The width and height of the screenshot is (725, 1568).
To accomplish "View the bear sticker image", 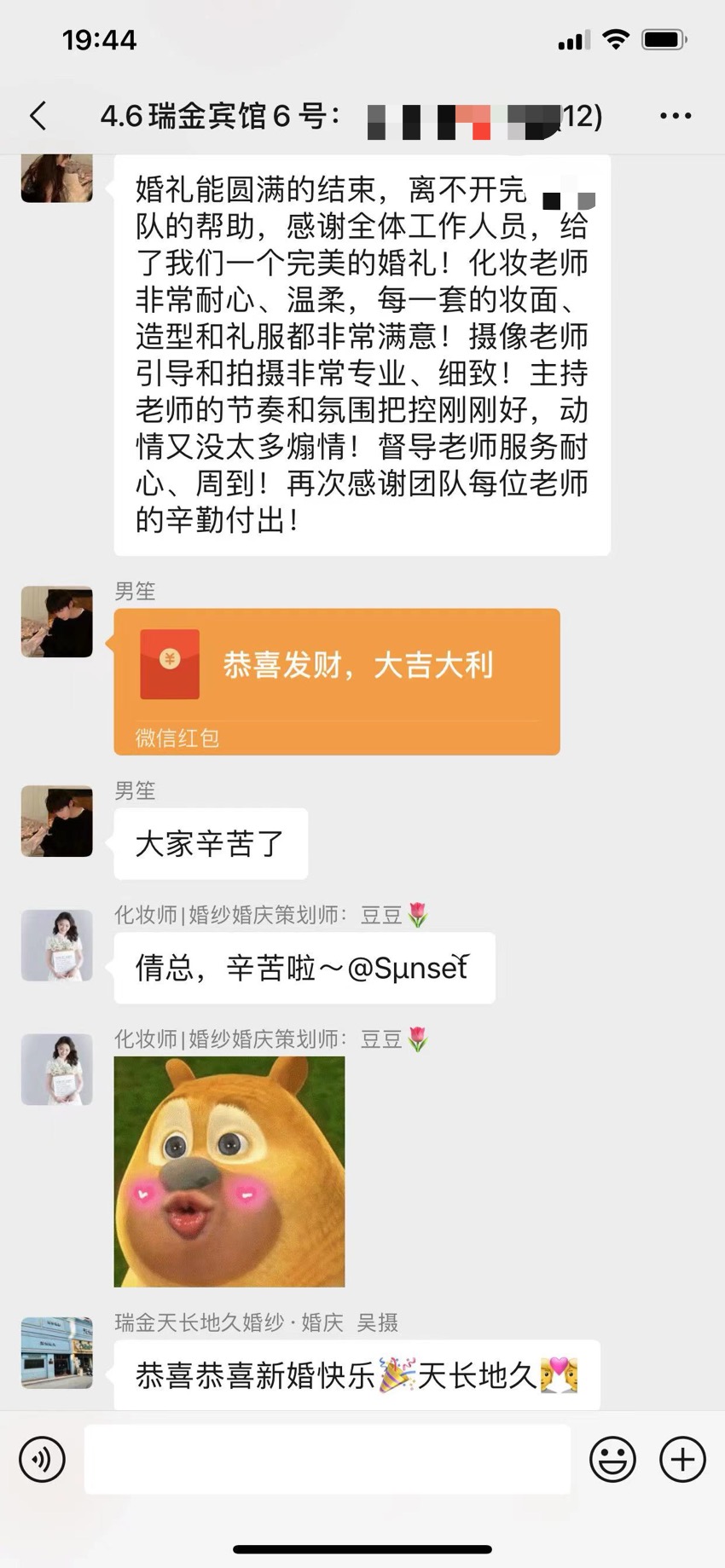I will pos(229,1171).
